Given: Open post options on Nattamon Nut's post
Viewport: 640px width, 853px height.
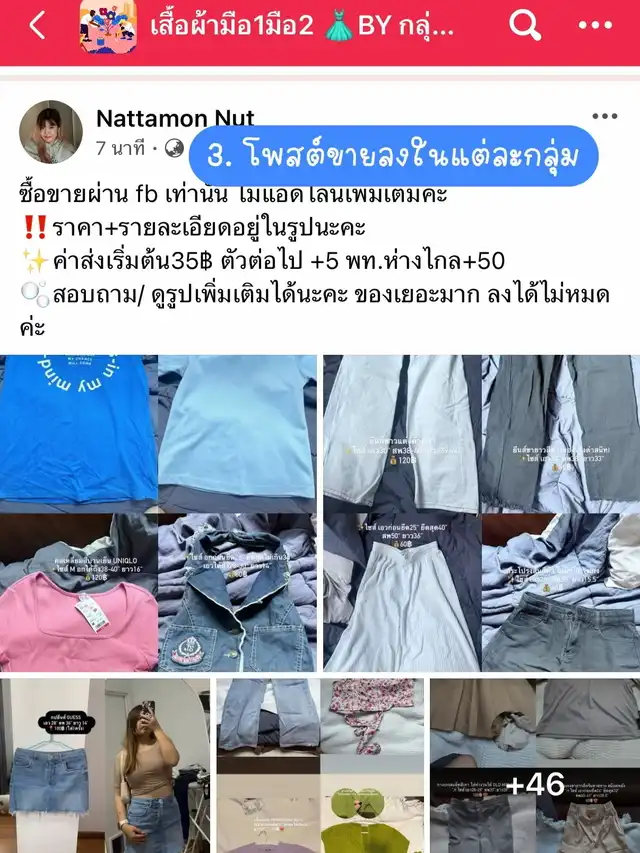Looking at the screenshot, I should click(x=605, y=117).
